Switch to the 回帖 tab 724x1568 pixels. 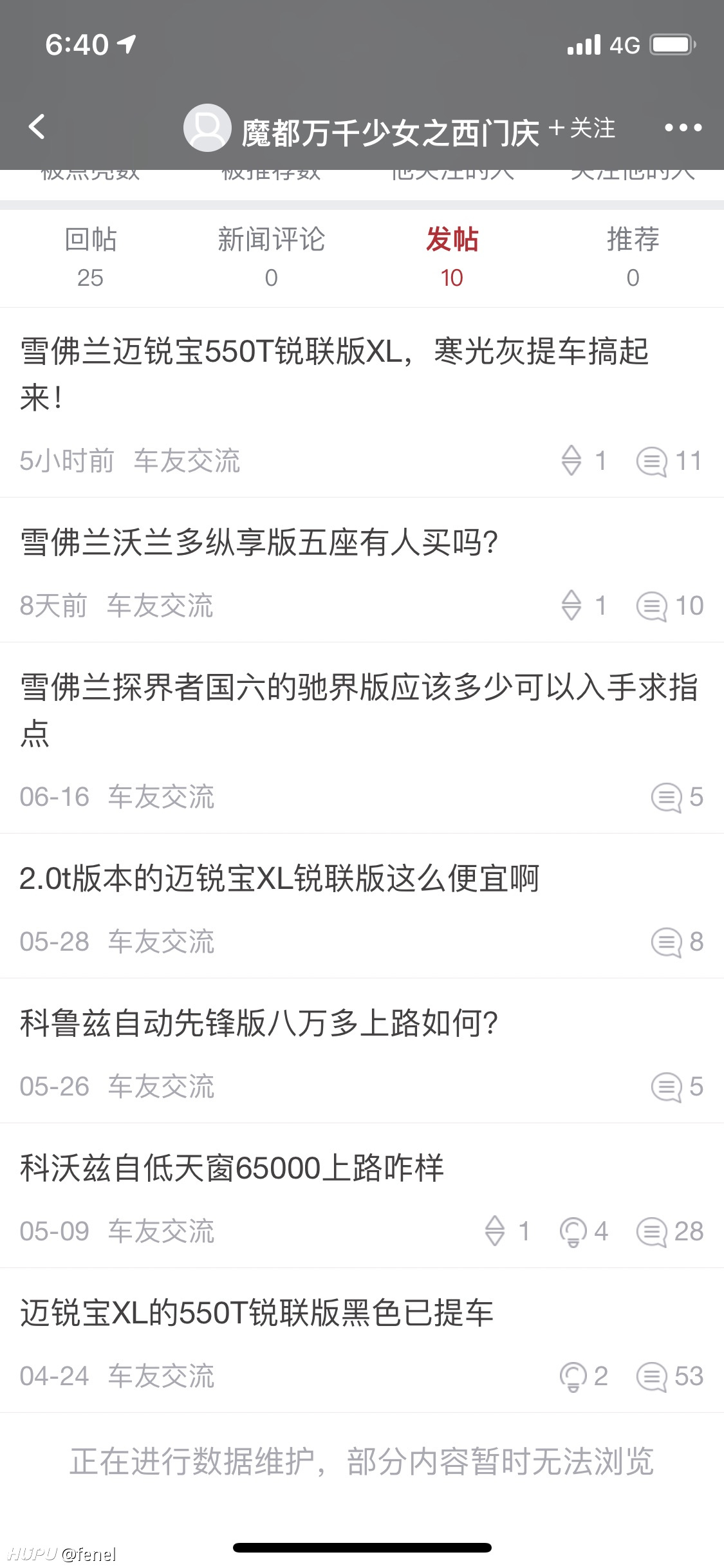tap(91, 257)
